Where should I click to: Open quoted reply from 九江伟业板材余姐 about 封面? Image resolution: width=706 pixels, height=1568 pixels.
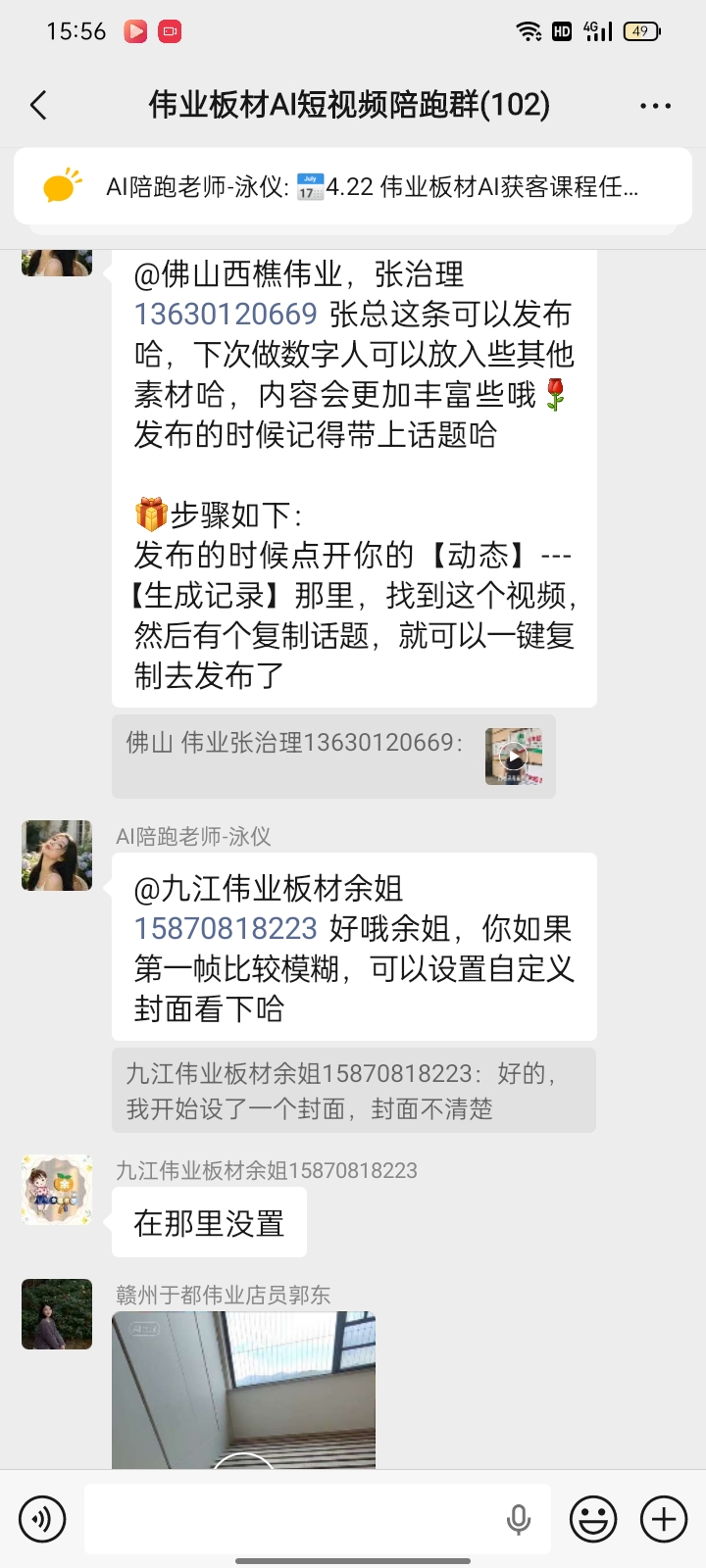[x=353, y=1091]
